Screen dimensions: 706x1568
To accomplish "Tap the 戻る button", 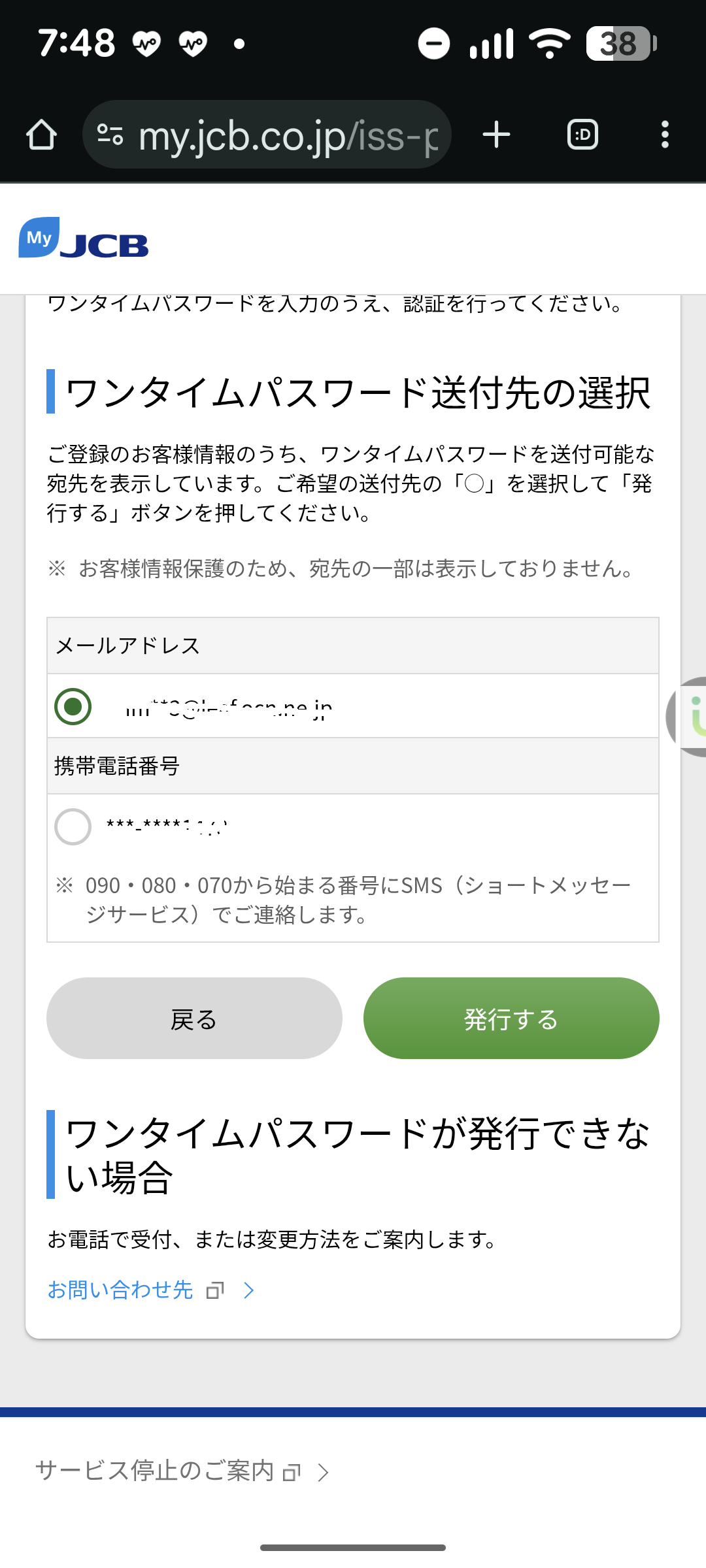I will (194, 1019).
